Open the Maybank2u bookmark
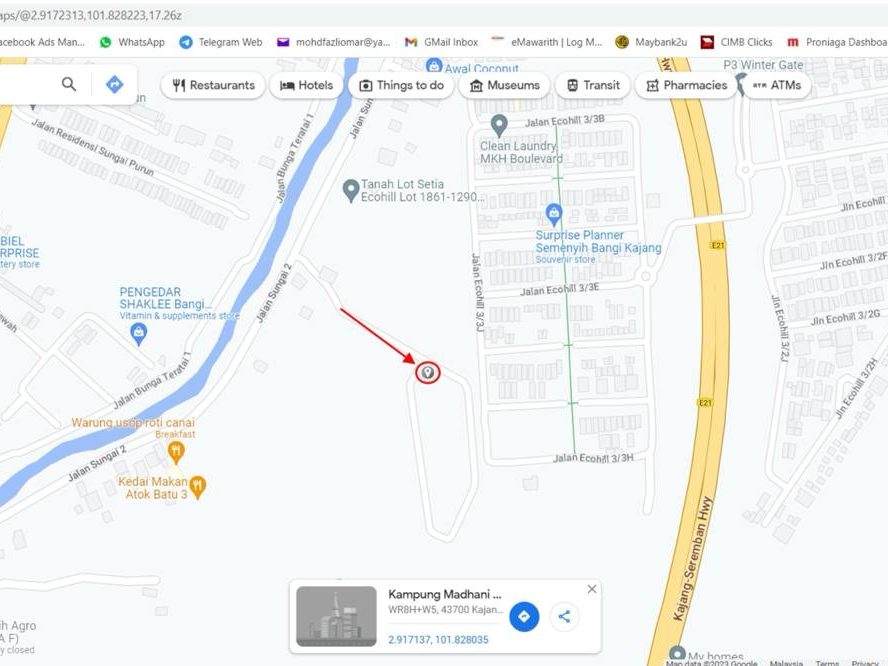Image resolution: width=888 pixels, height=666 pixels. pyautogui.click(x=651, y=42)
